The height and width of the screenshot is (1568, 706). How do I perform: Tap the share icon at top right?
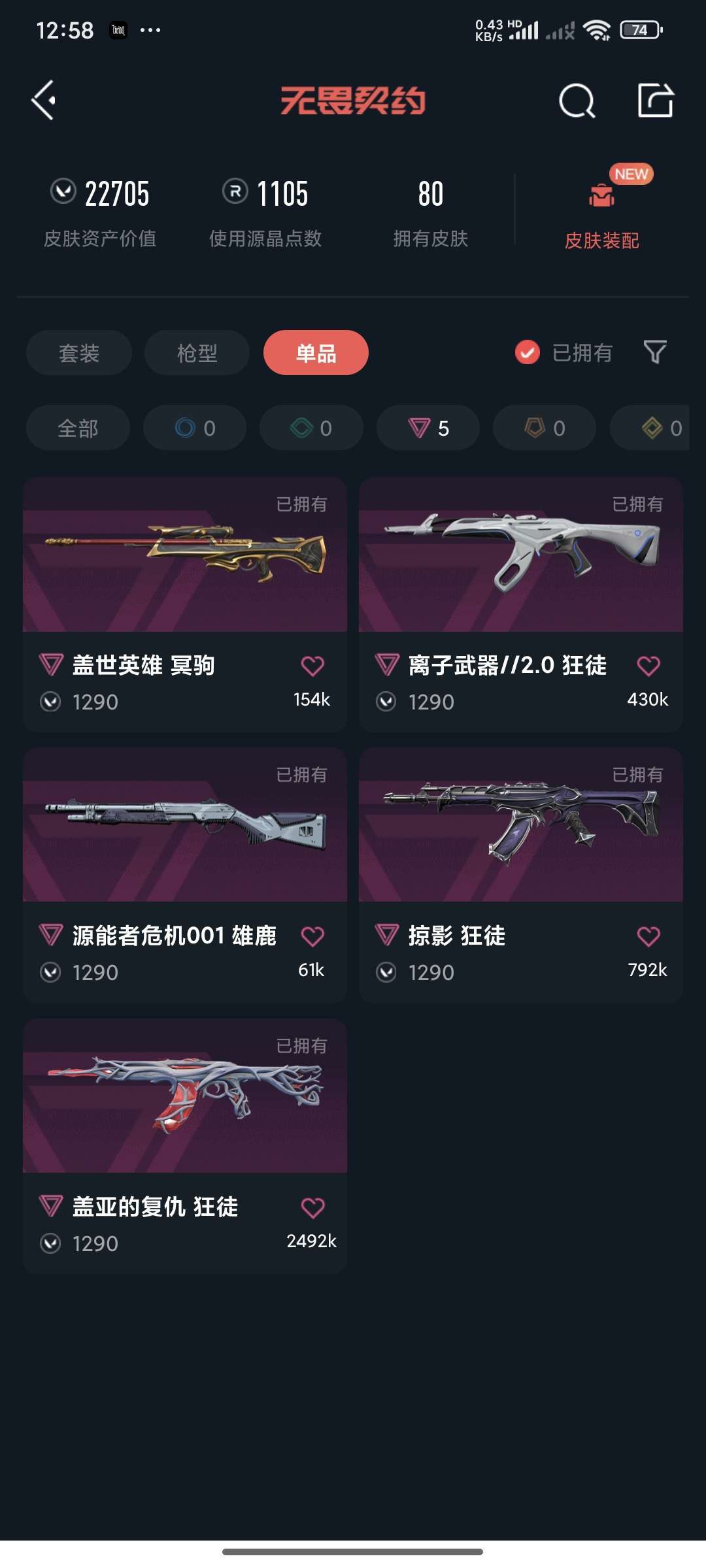(x=656, y=101)
